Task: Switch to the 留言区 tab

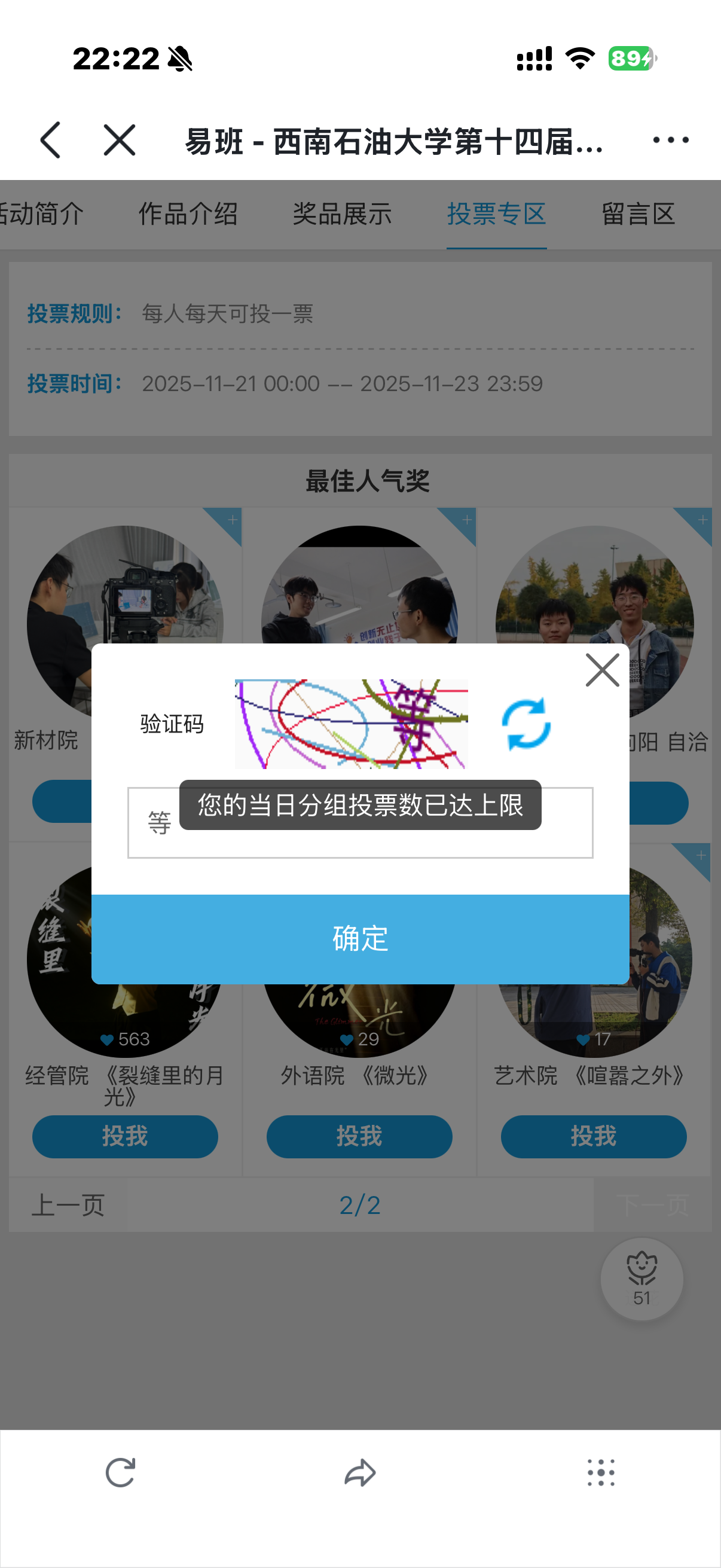Action: click(x=638, y=213)
